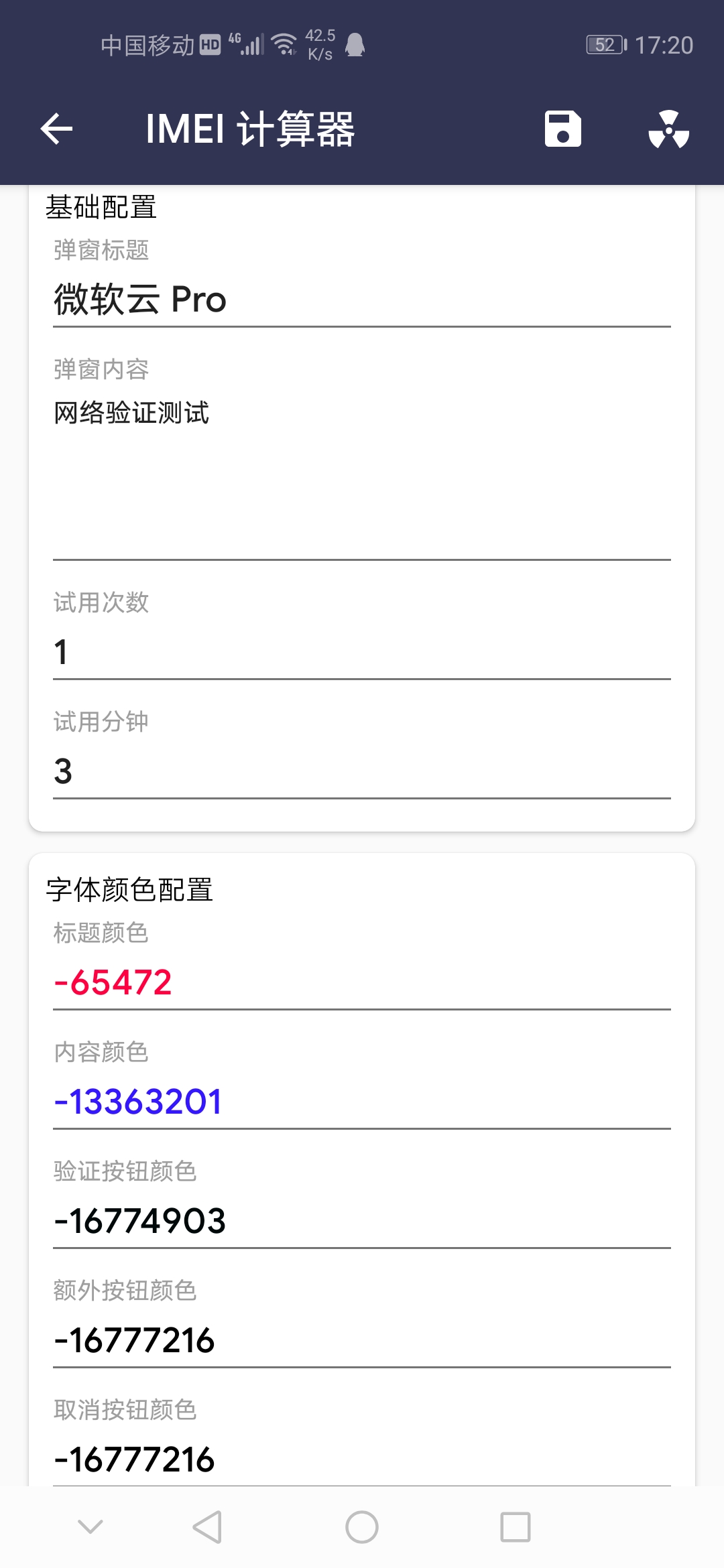Open recent apps via system square button
This screenshot has height=1568, width=724.
point(515,1528)
